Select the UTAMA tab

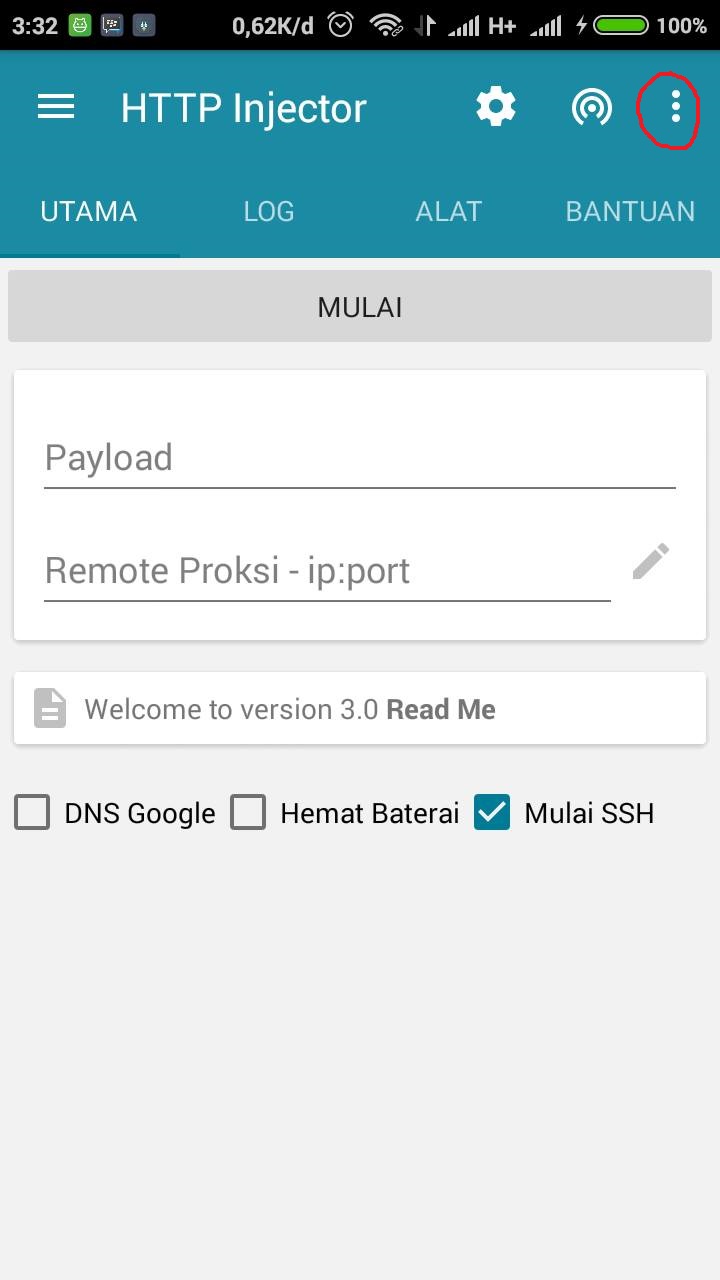[x=88, y=211]
